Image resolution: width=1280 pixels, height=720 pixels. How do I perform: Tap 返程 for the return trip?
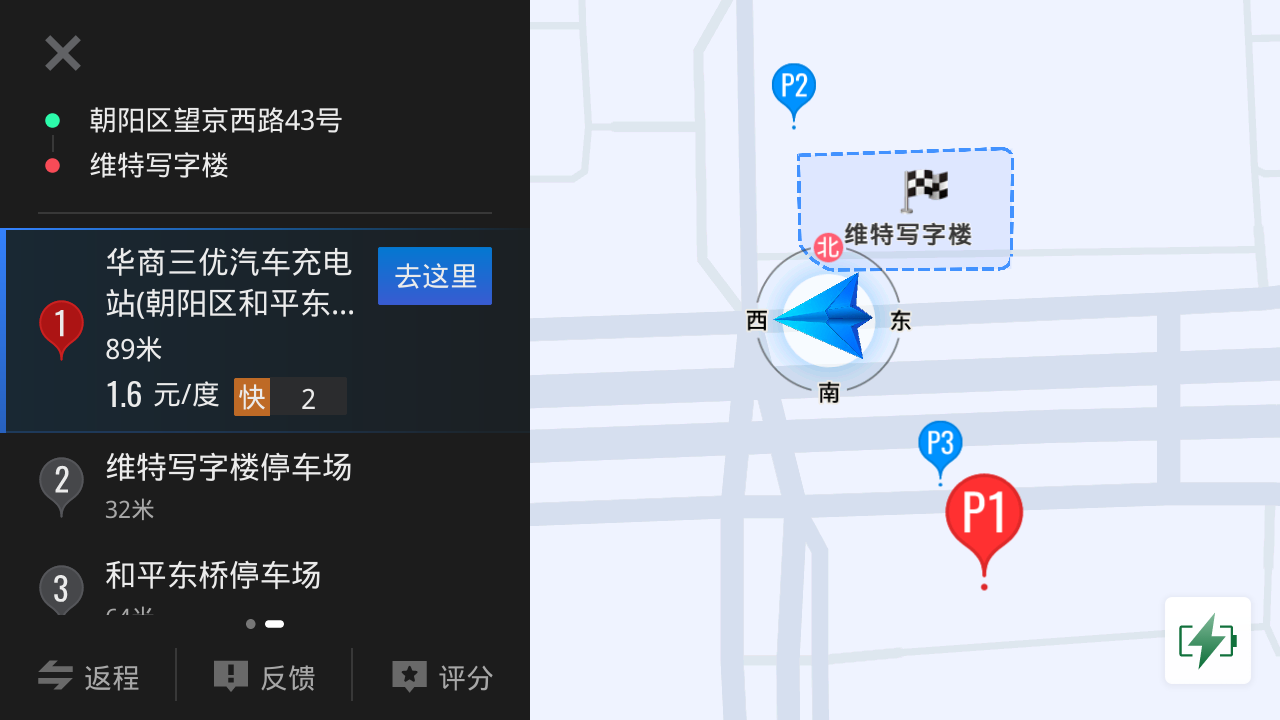point(89,677)
